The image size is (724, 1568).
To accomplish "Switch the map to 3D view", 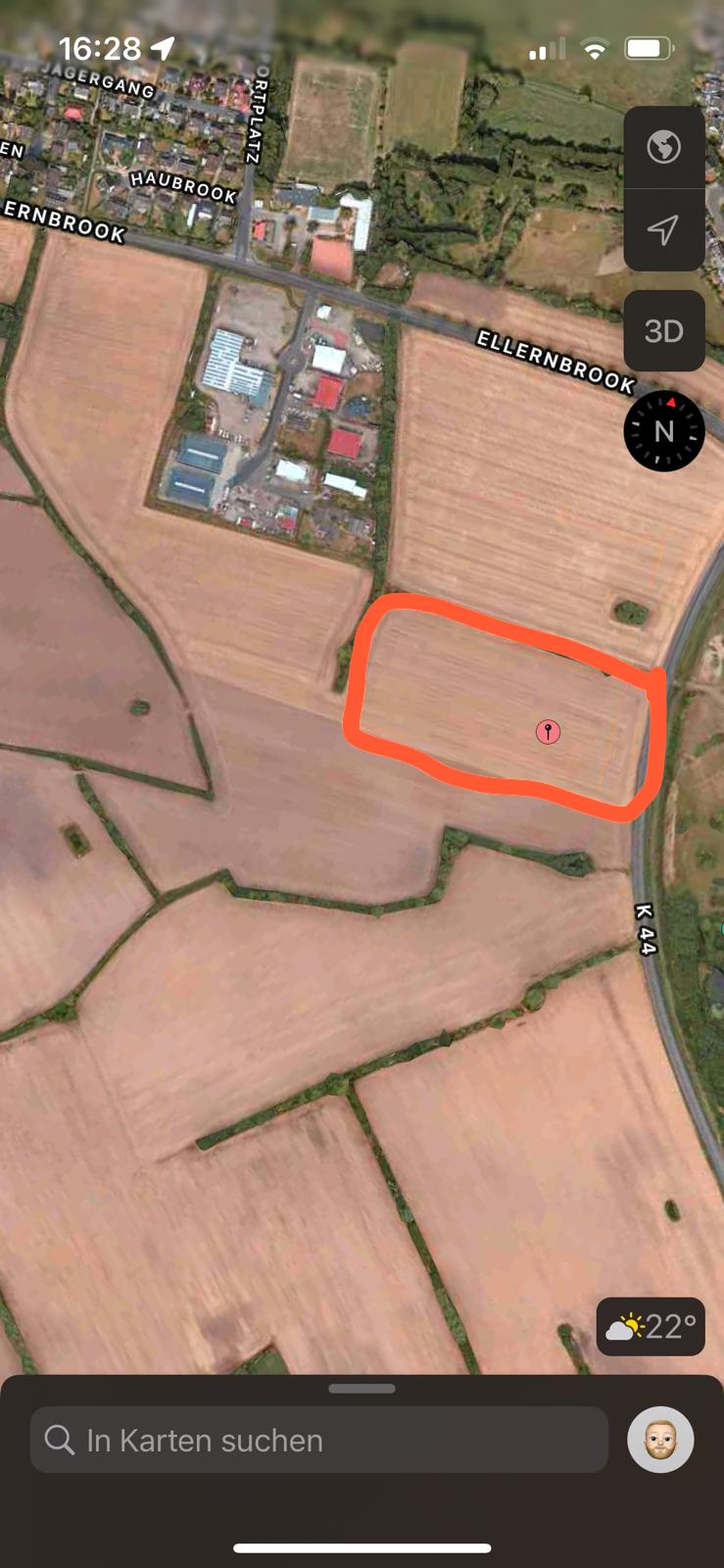I will pyautogui.click(x=663, y=331).
